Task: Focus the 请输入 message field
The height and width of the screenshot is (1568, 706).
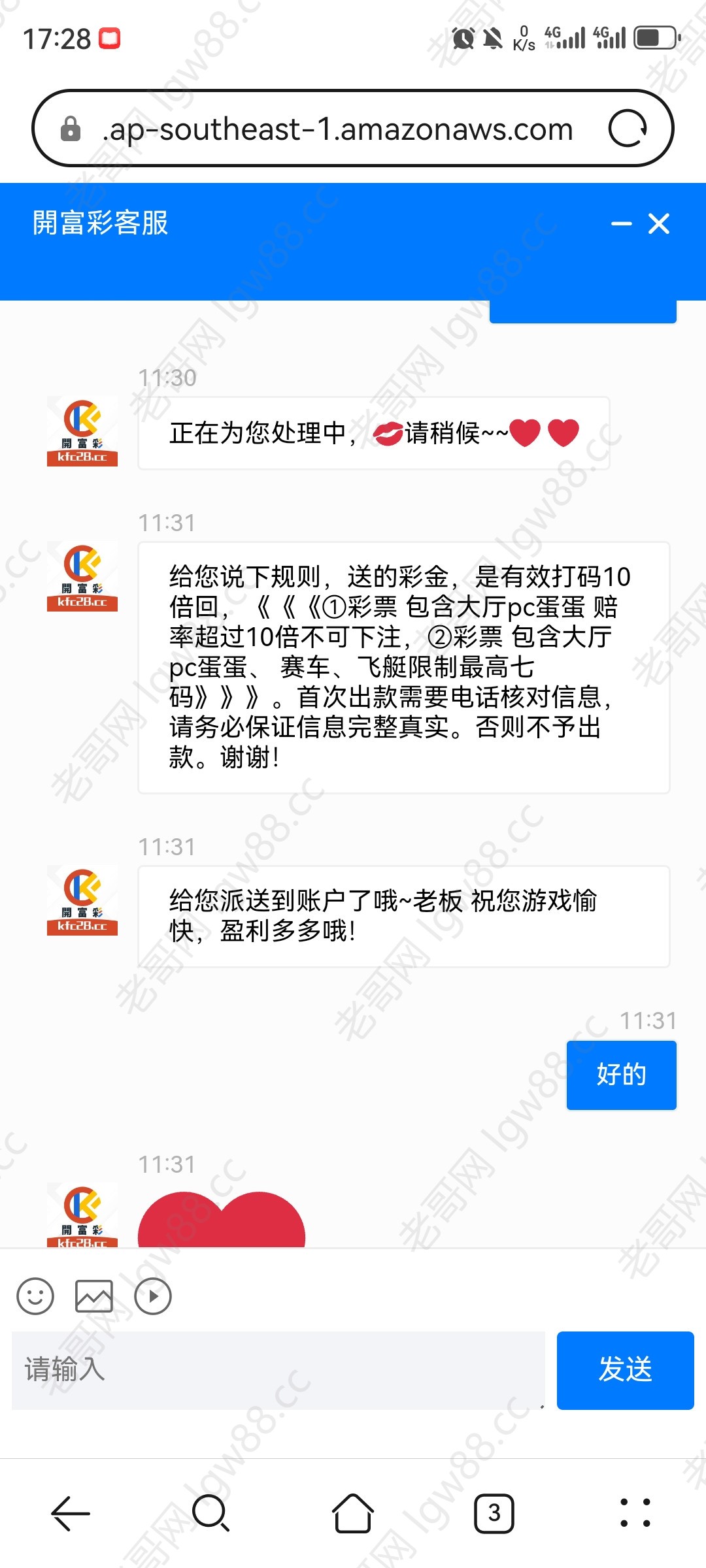Action: coord(278,1369)
